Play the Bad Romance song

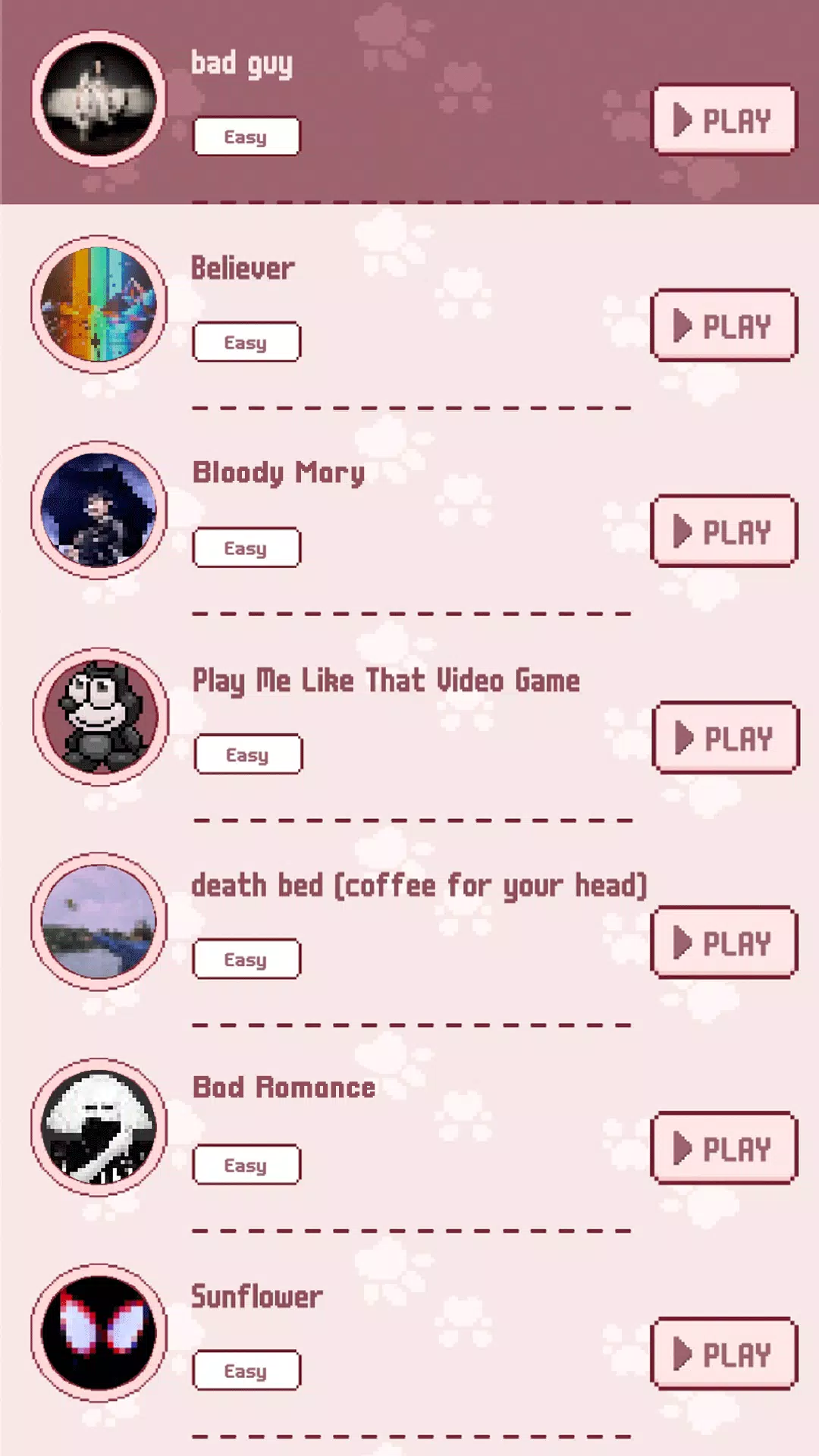724,1148
